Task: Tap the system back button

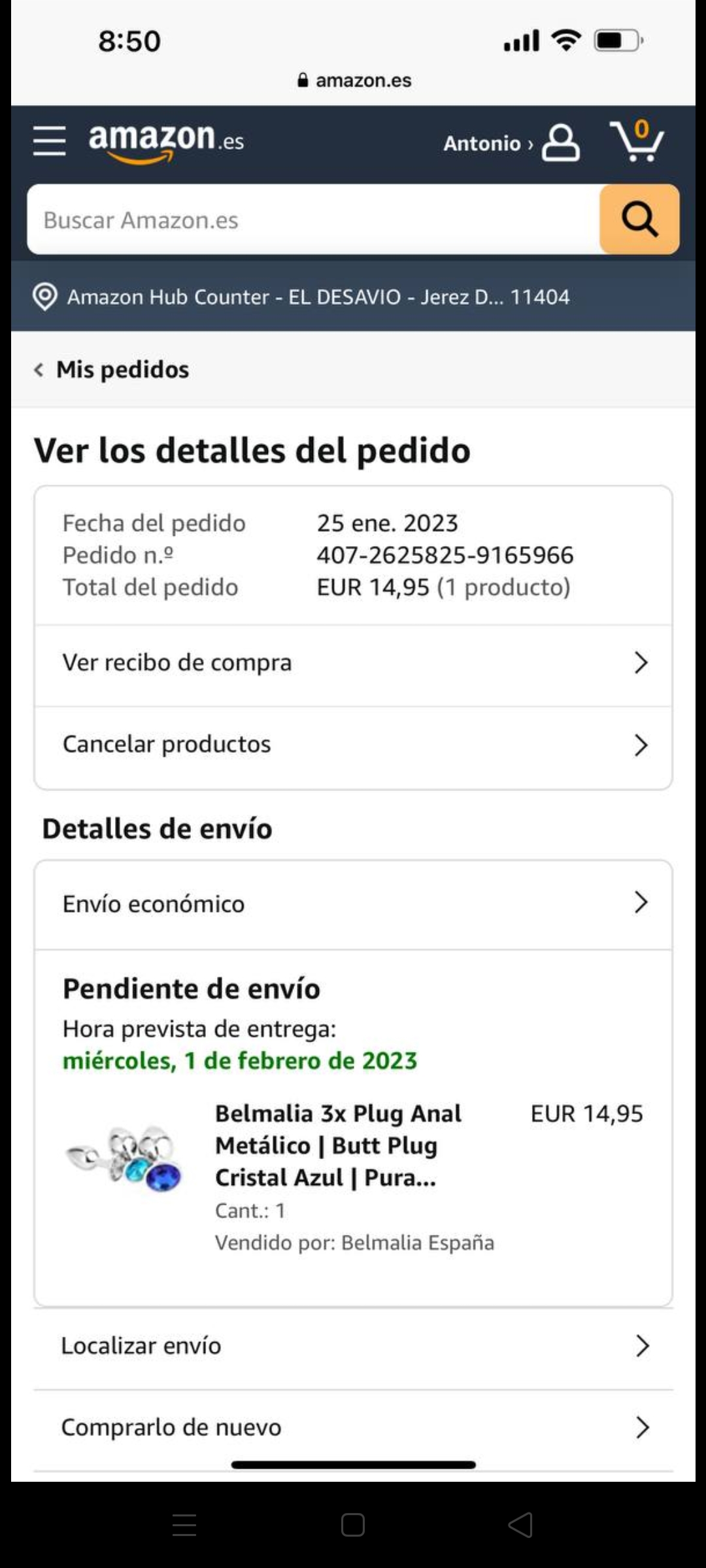Action: [x=520, y=1526]
